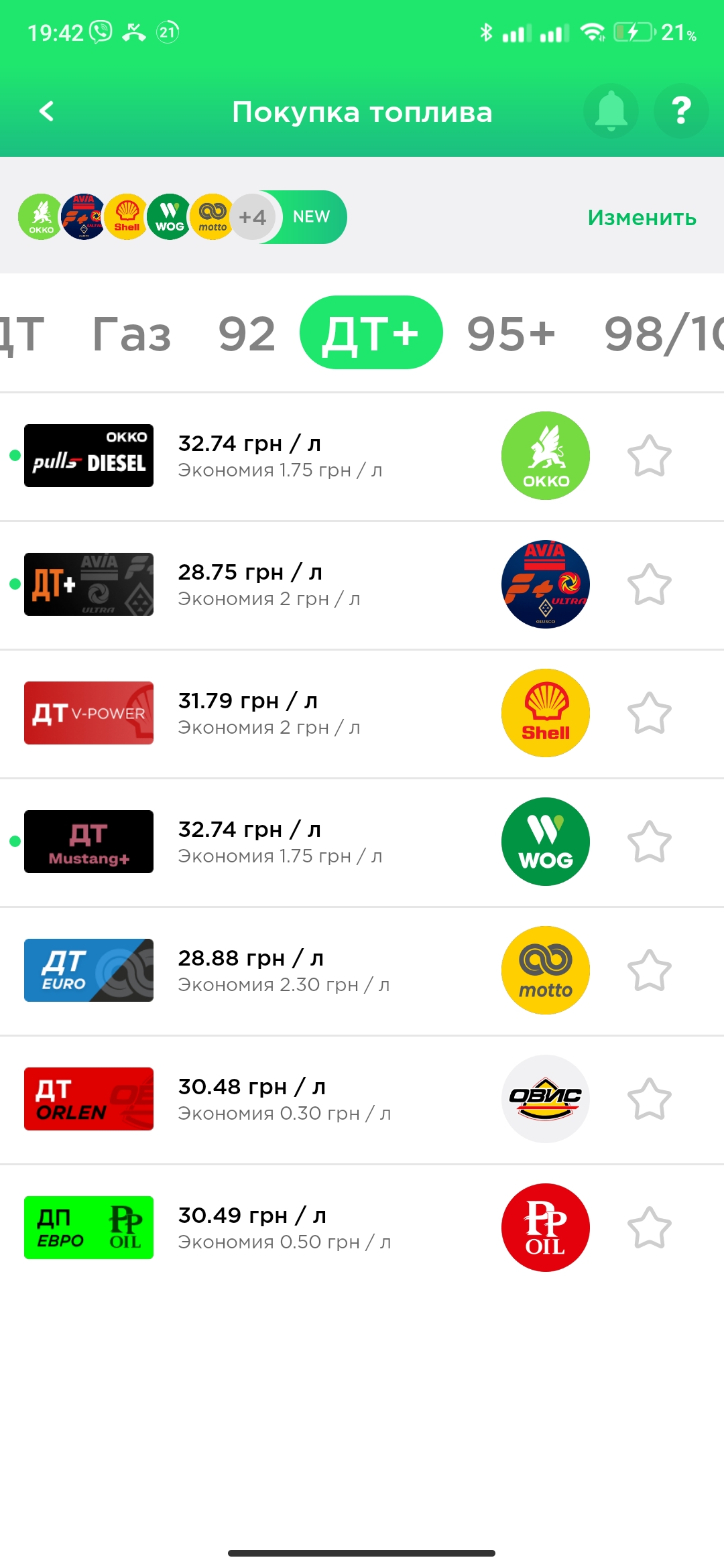Go back from the fuel purchase screen
This screenshot has width=724, height=1568.
[x=46, y=111]
